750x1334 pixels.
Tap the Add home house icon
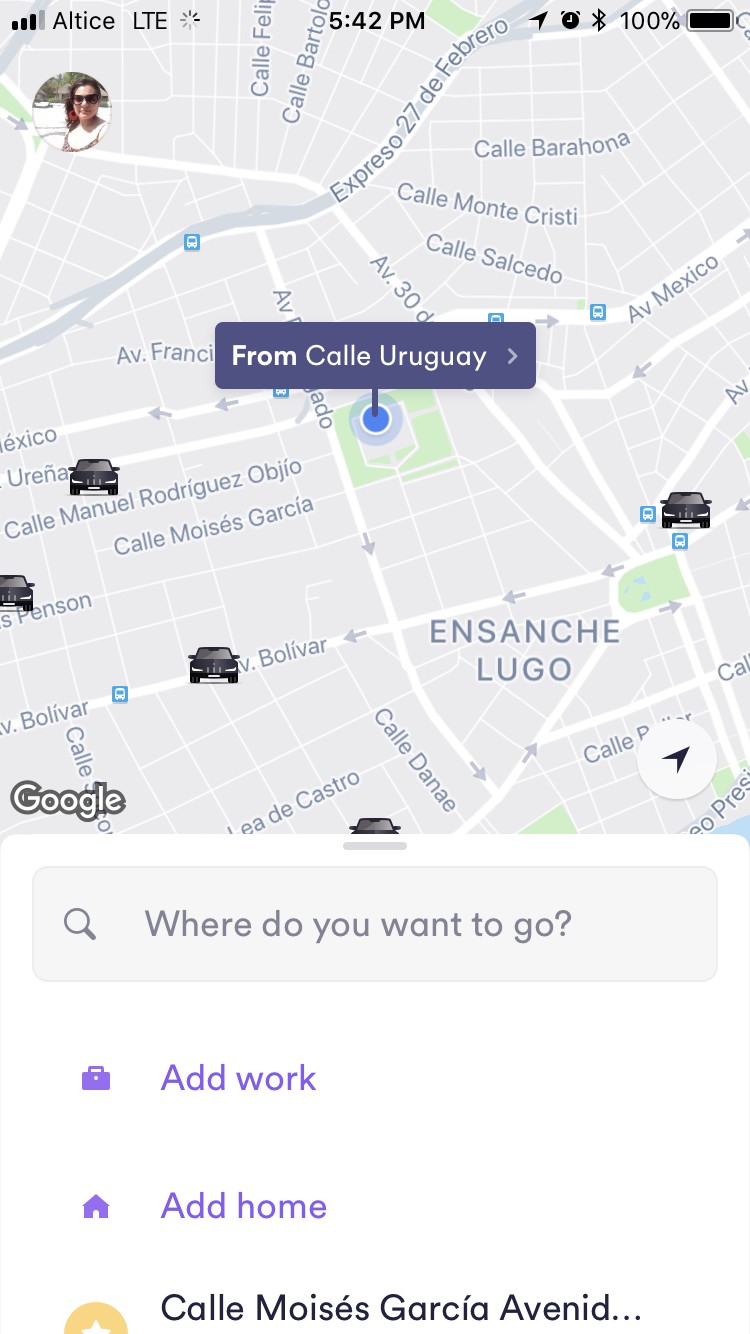[95, 1206]
